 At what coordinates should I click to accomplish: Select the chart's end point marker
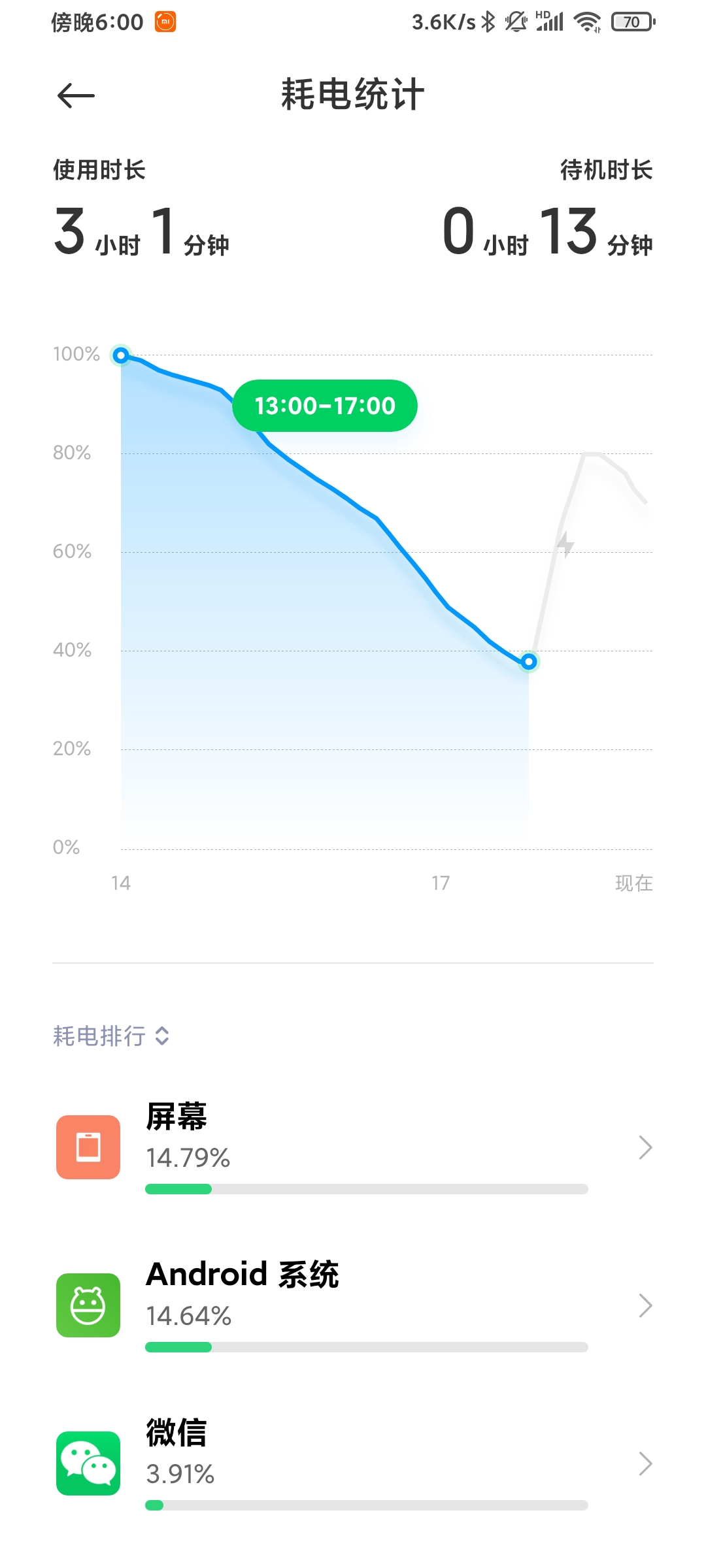pyautogui.click(x=529, y=662)
